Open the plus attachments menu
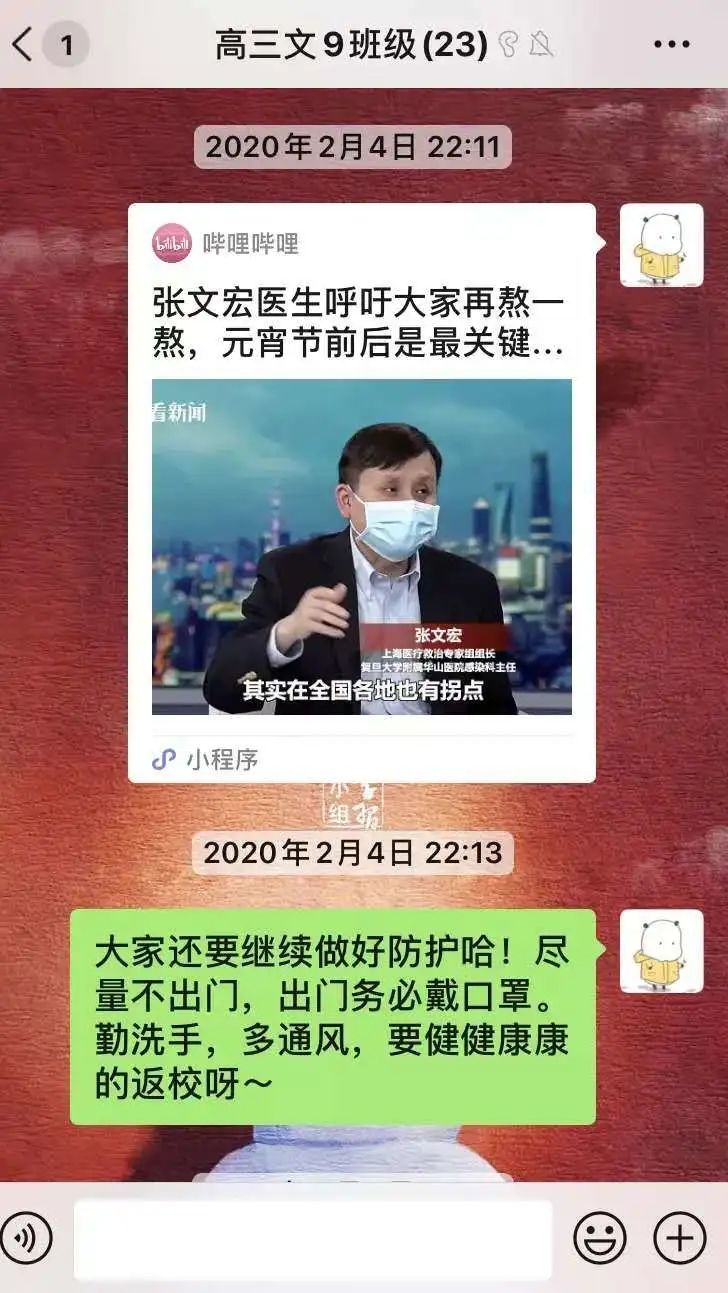 pos(680,1239)
